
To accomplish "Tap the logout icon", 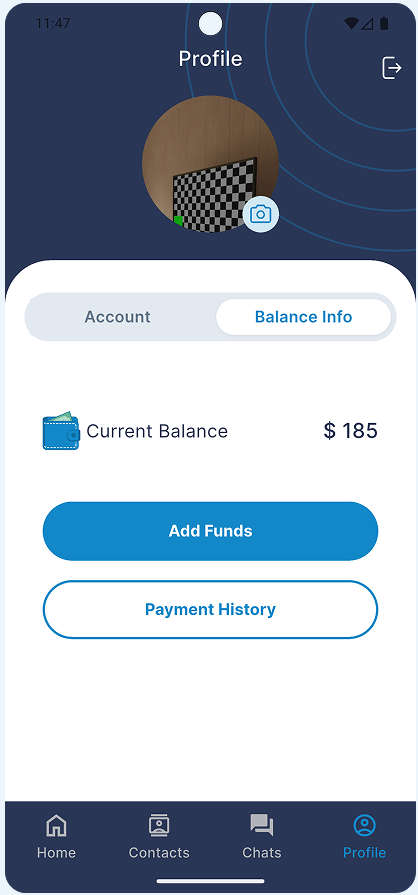I will [x=391, y=68].
